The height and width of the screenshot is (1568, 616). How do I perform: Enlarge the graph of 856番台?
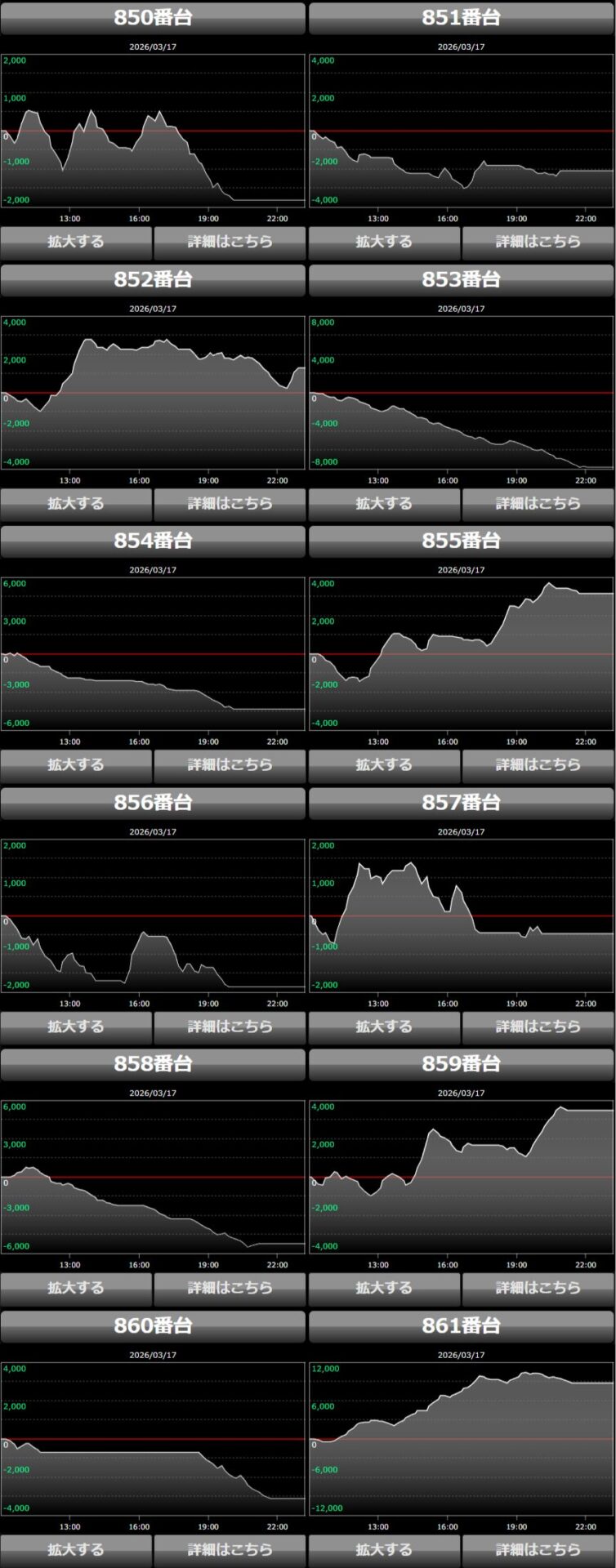pyautogui.click(x=76, y=1027)
